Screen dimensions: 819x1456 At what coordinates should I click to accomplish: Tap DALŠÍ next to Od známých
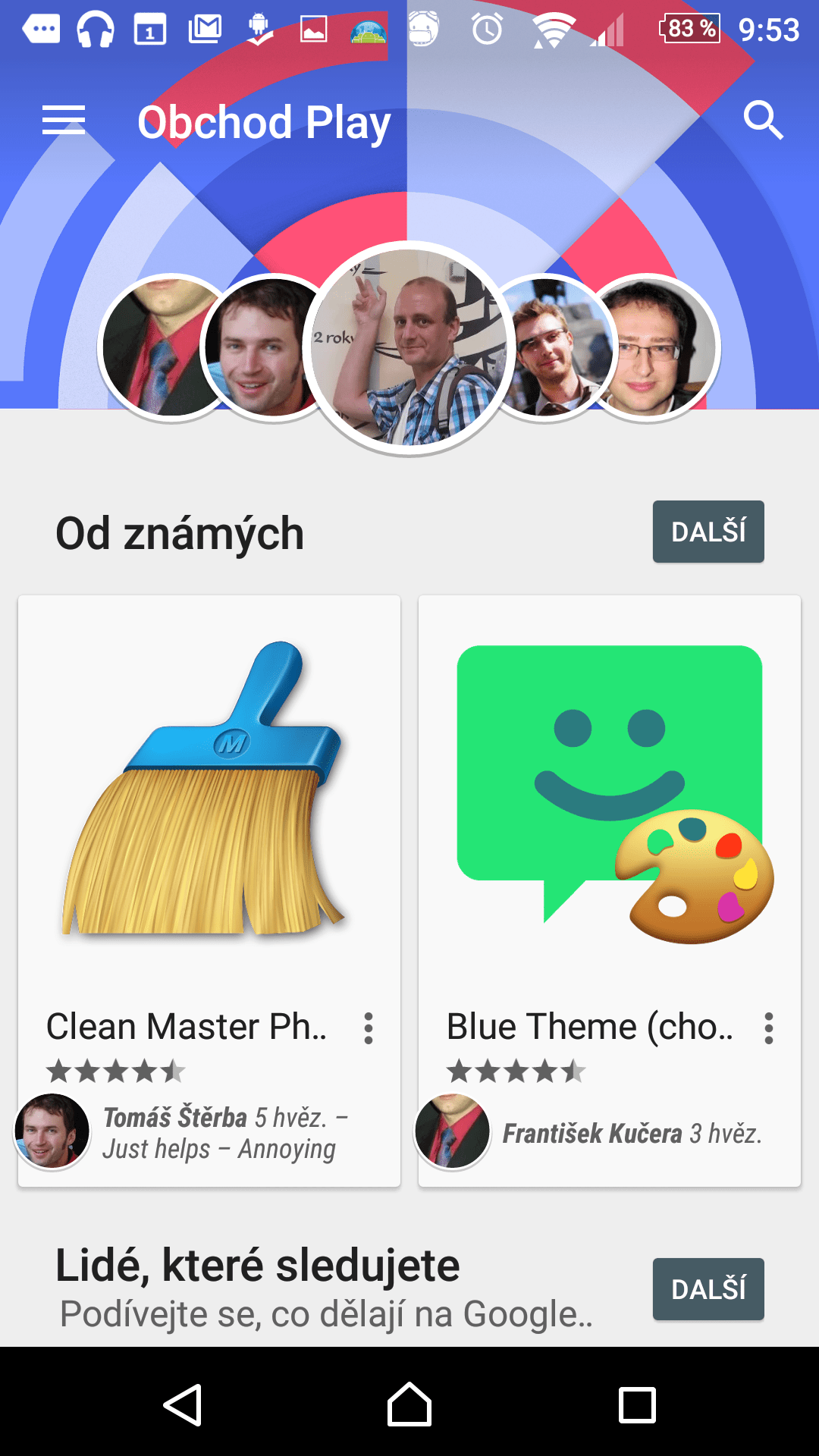tap(708, 532)
